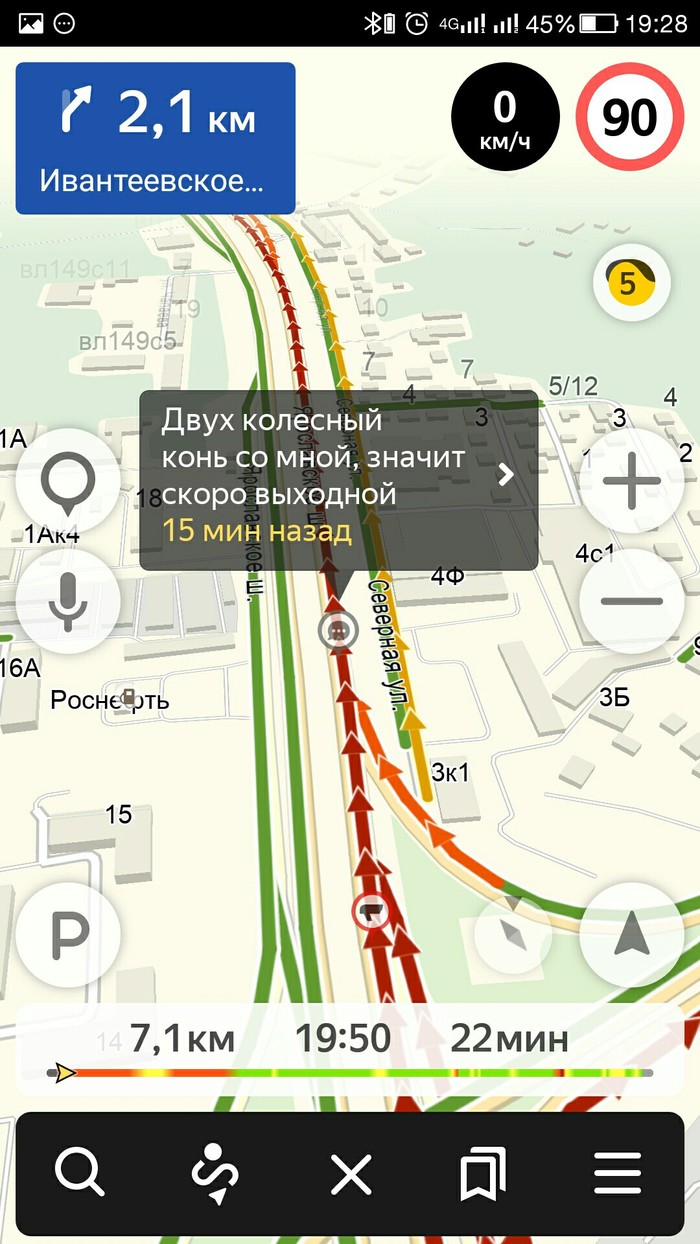
Task: Activate voice input microphone
Action: pyautogui.click(x=68, y=601)
